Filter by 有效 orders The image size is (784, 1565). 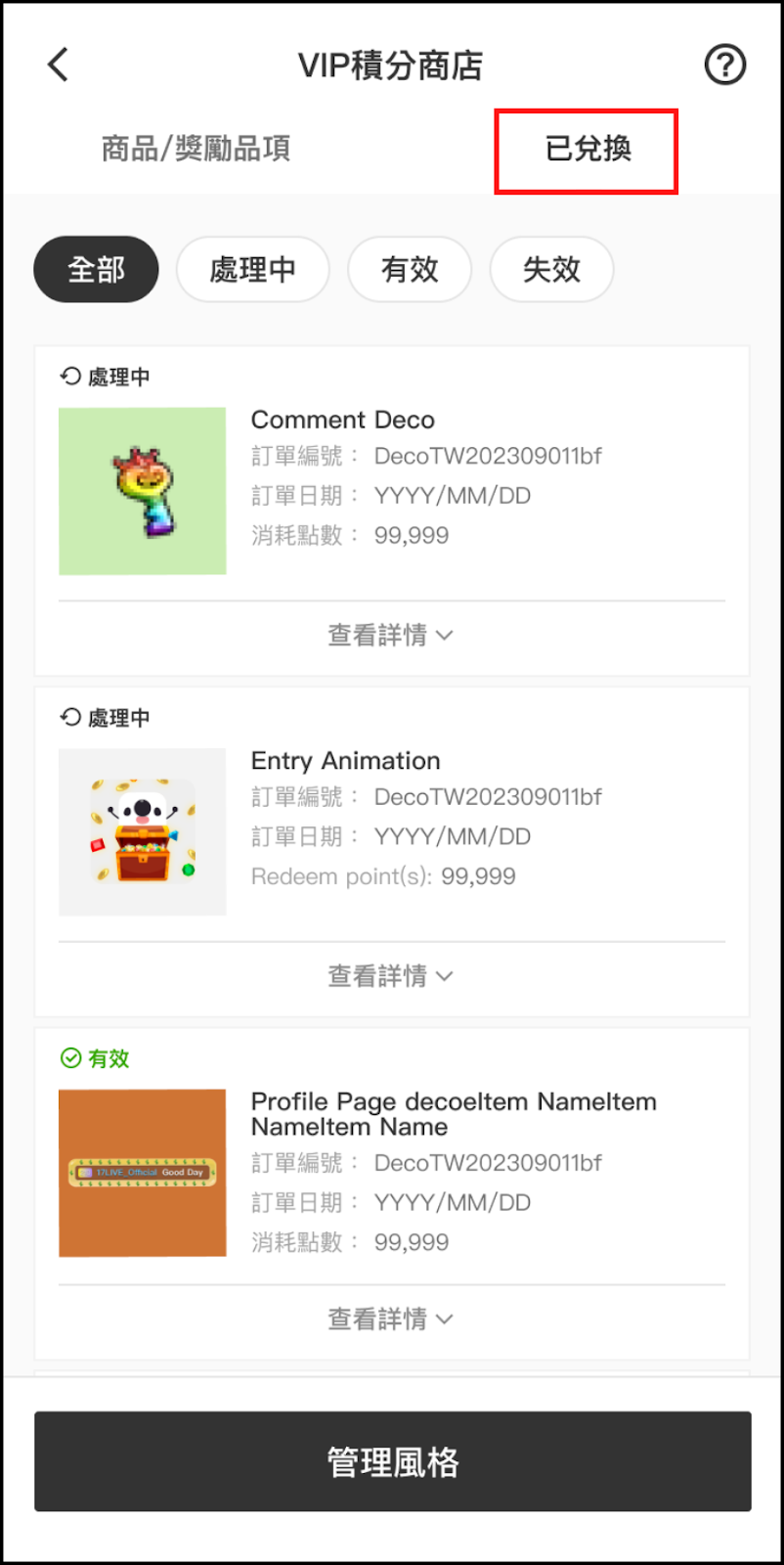[410, 269]
